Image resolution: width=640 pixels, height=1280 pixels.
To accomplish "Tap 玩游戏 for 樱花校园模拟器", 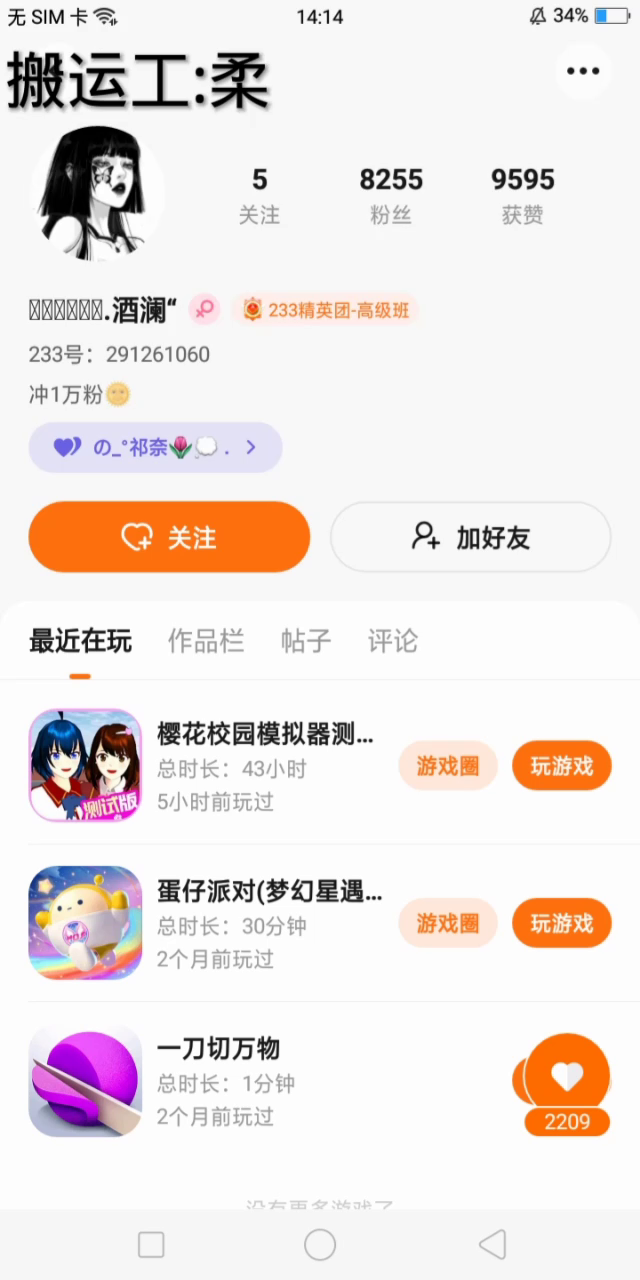I will [x=562, y=766].
